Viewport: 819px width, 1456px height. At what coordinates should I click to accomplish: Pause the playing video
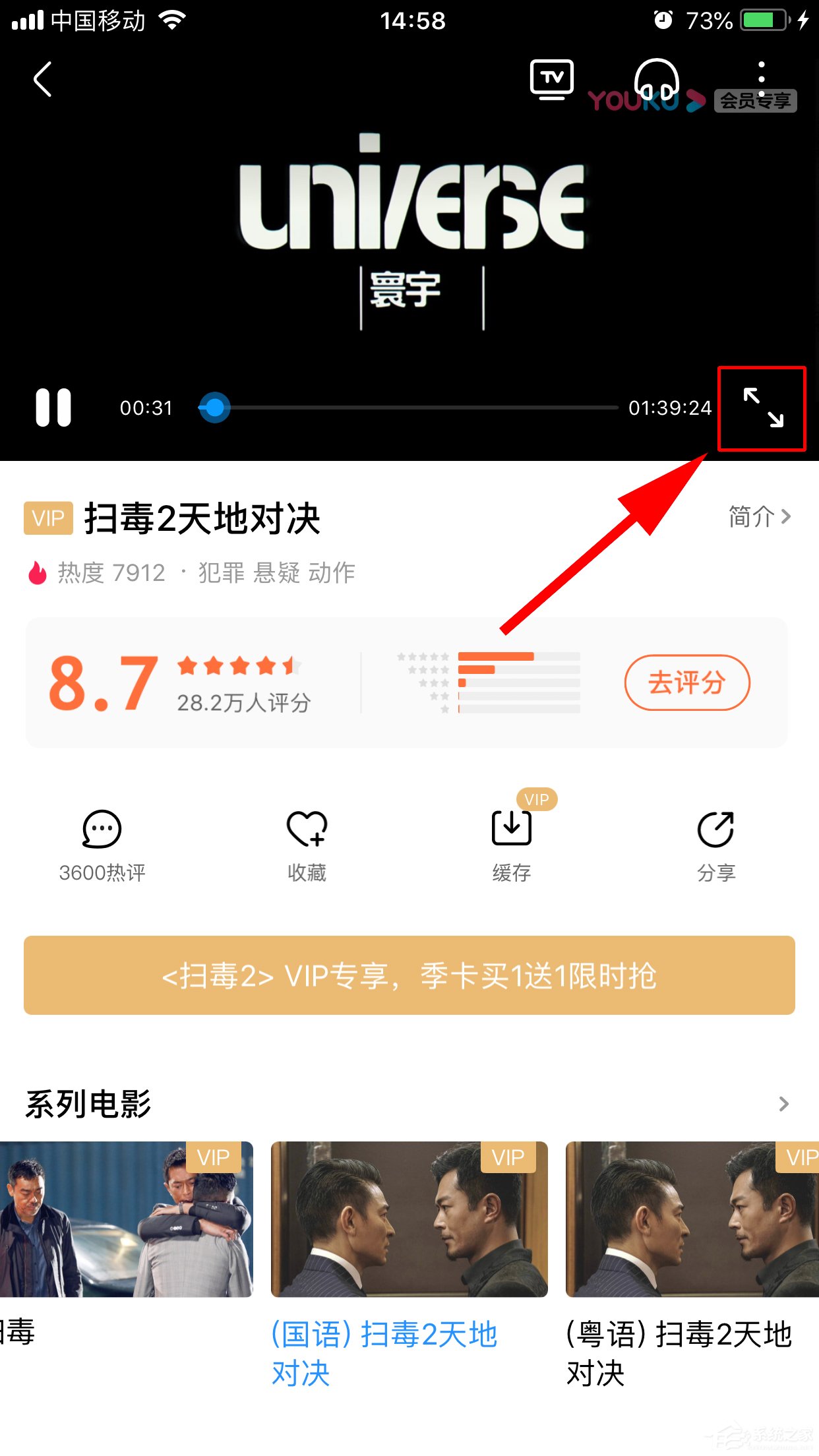coord(53,408)
